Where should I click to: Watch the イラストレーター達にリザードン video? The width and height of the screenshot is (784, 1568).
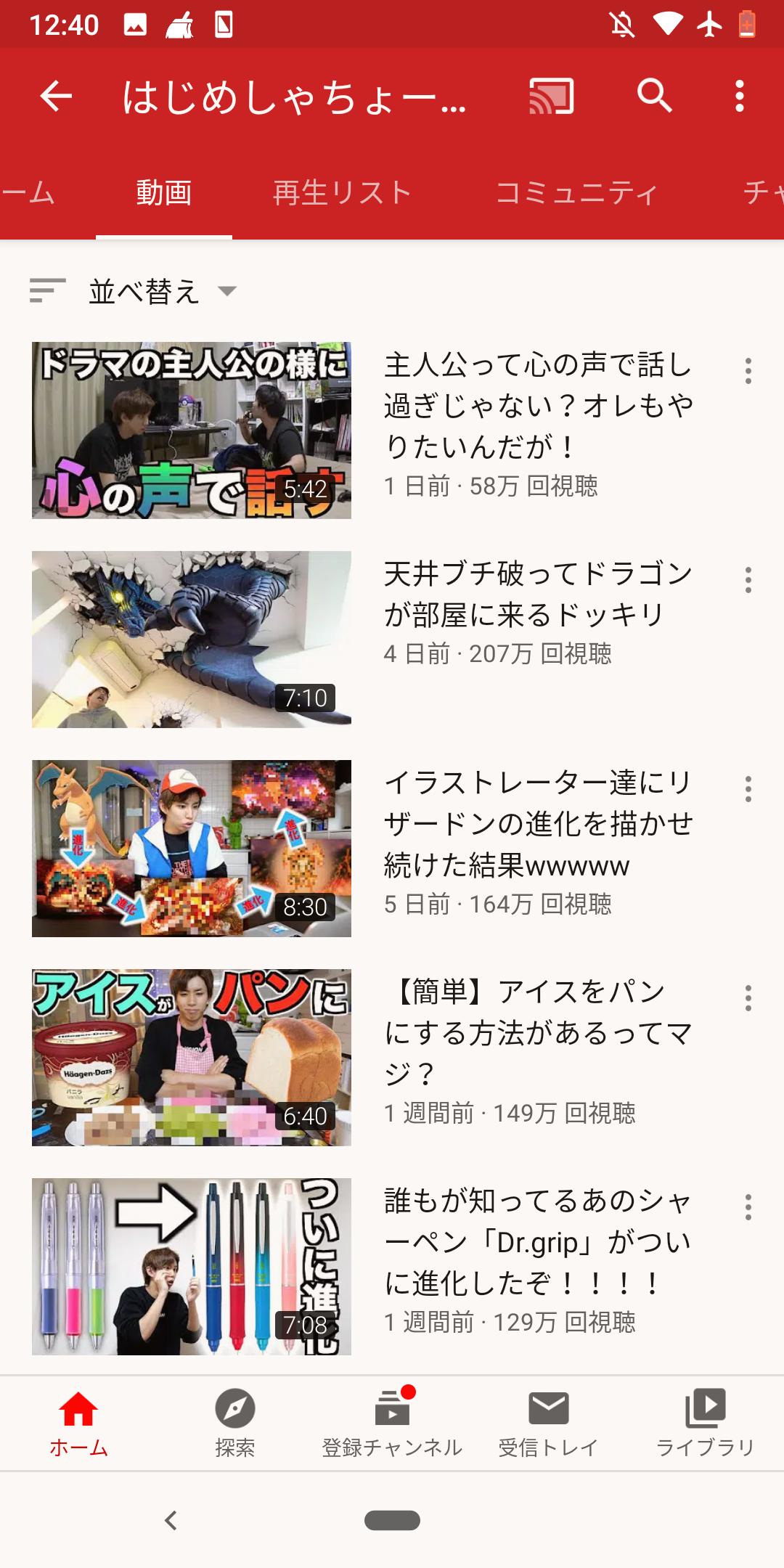click(192, 849)
